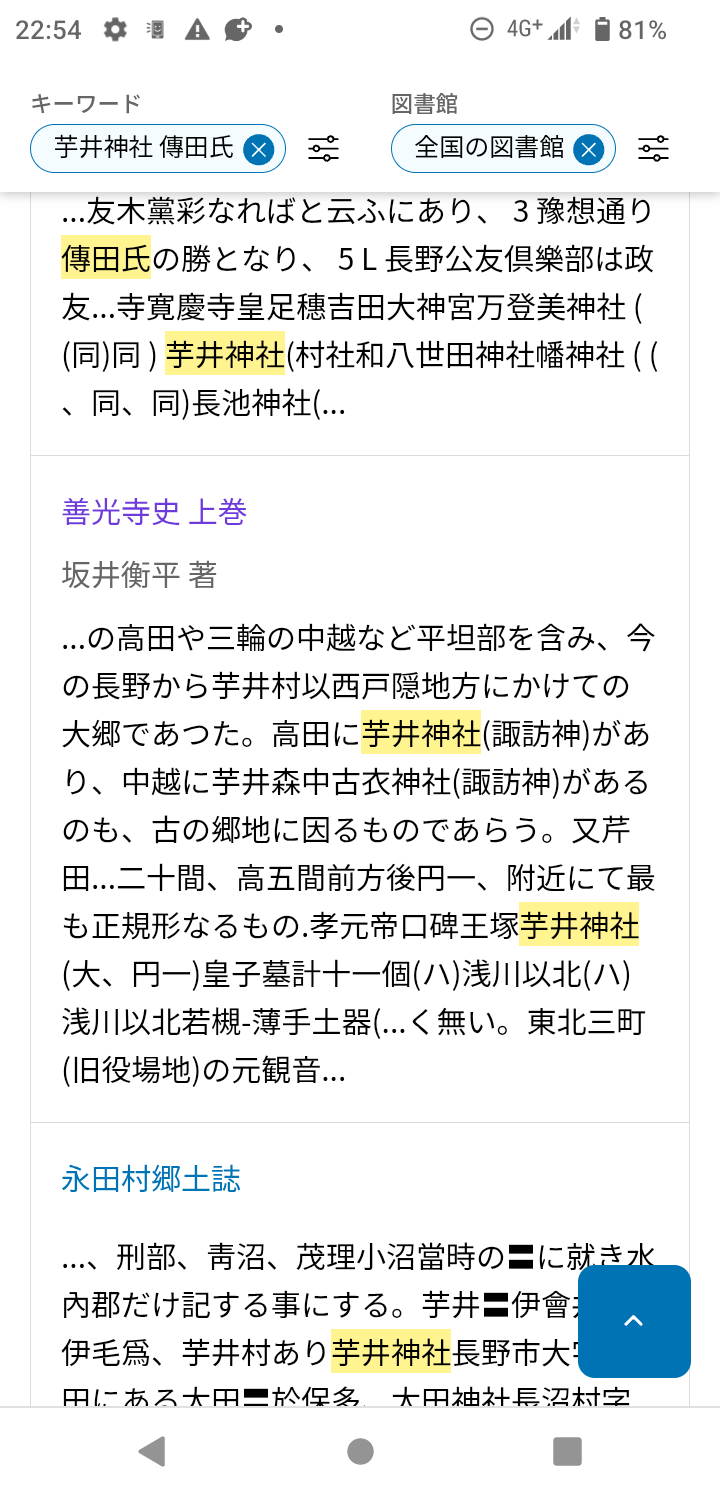Clear the 全国の図書館 library chip
Viewport: 720px width, 1496px height.
tap(588, 150)
